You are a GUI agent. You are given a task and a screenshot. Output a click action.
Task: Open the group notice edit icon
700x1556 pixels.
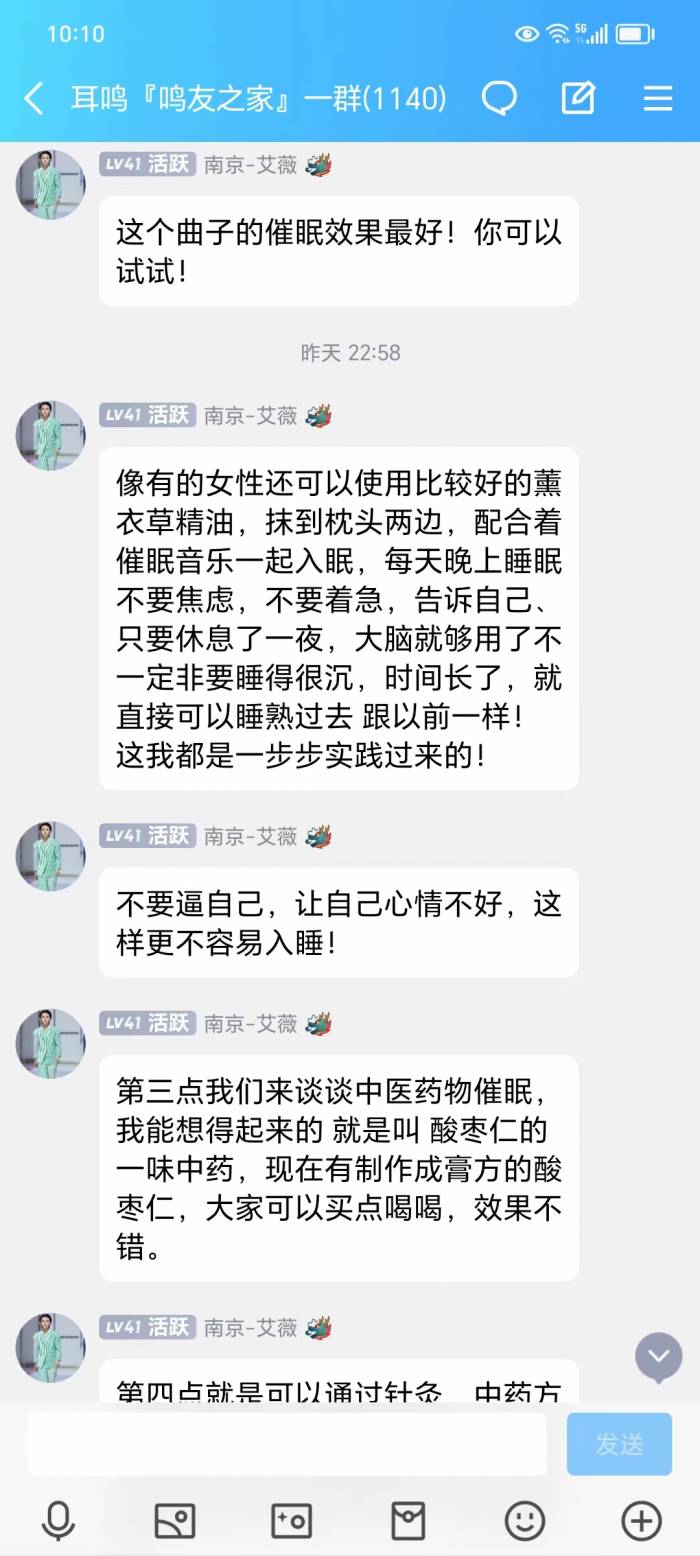[x=578, y=98]
